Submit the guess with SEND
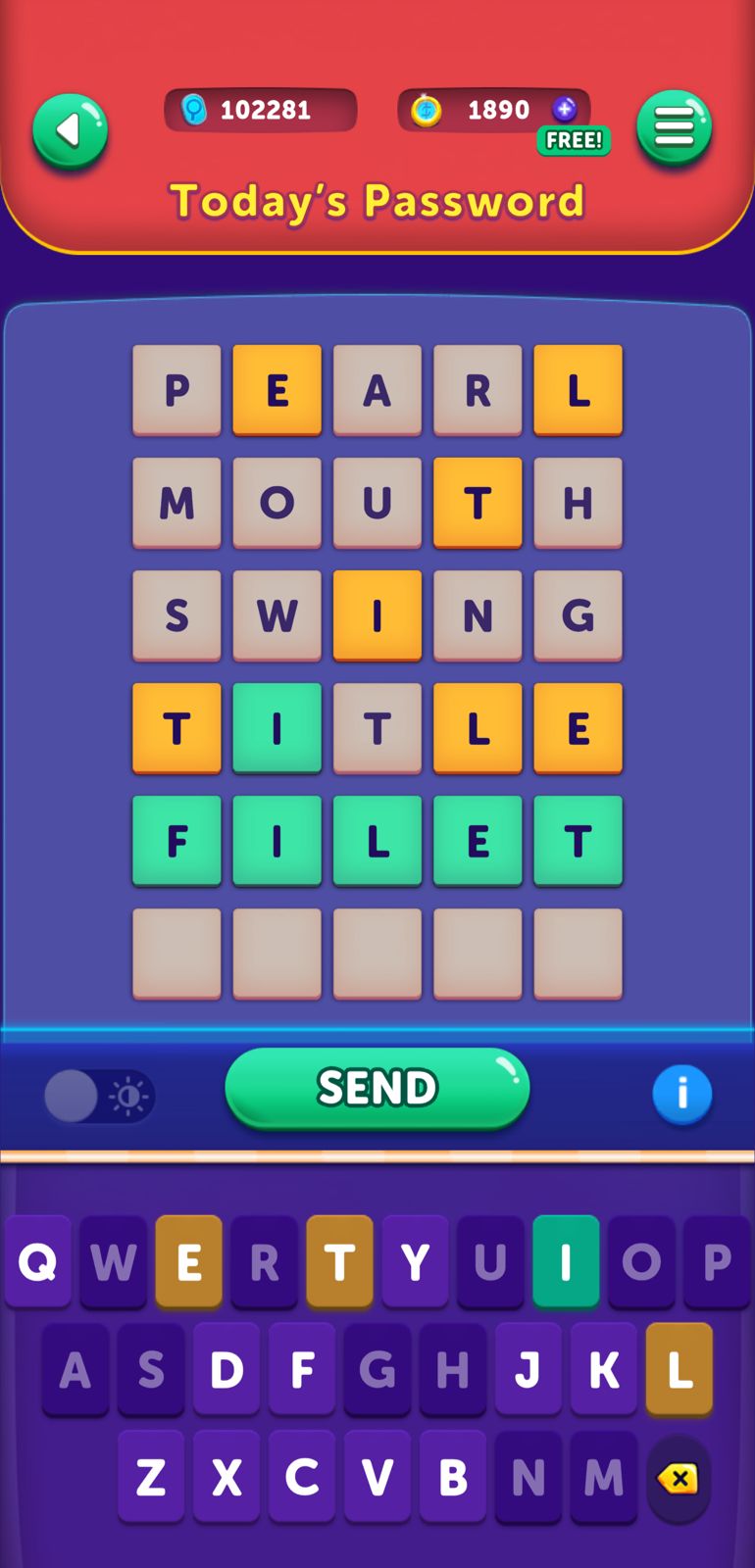755x1568 pixels. click(377, 1088)
